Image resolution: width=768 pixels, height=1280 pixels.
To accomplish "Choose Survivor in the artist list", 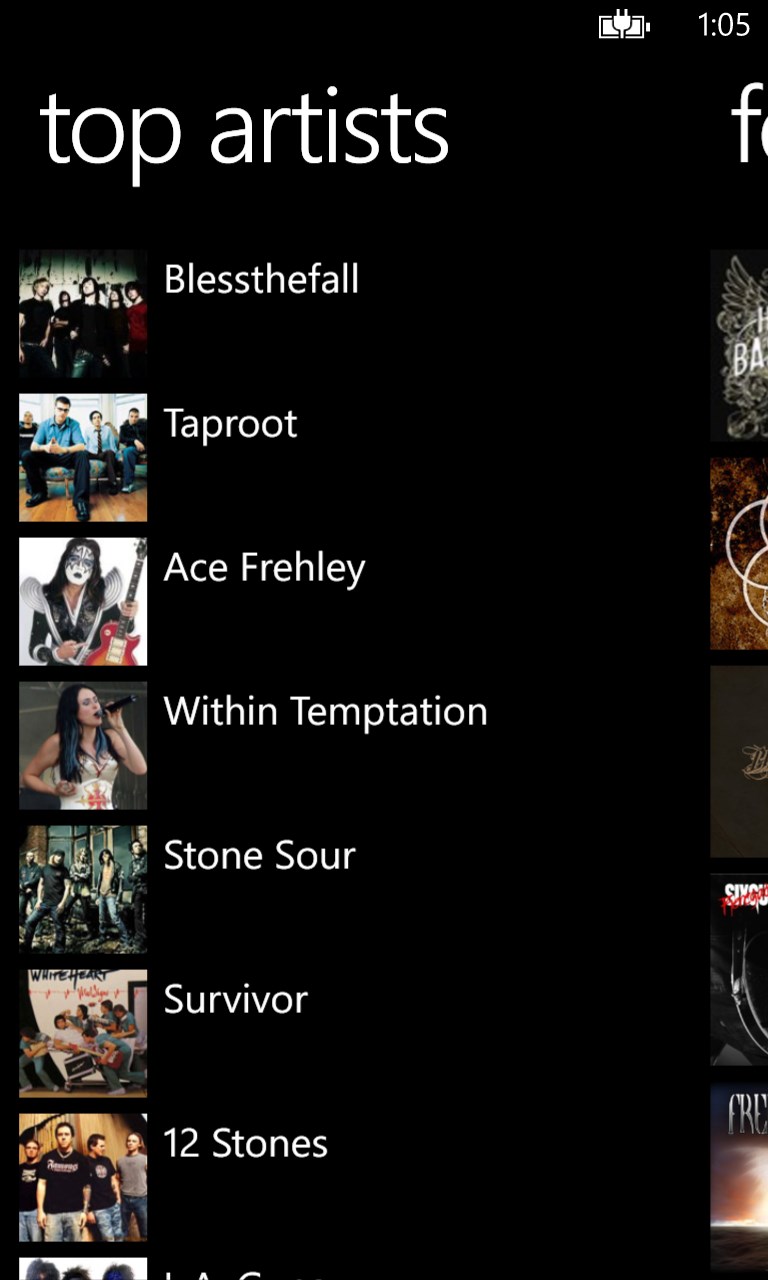I will (235, 1000).
